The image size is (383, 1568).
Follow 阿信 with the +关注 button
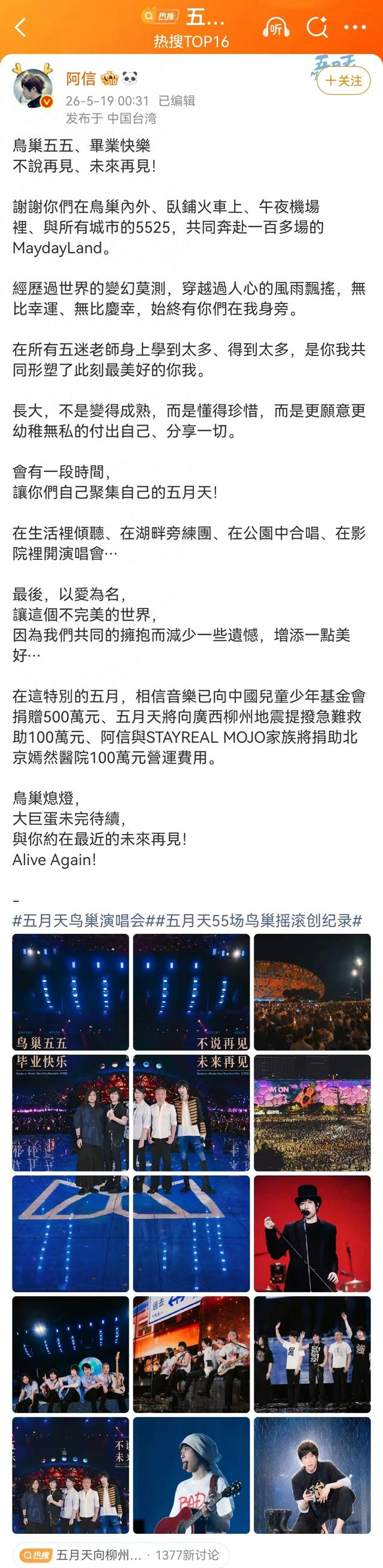tap(344, 80)
